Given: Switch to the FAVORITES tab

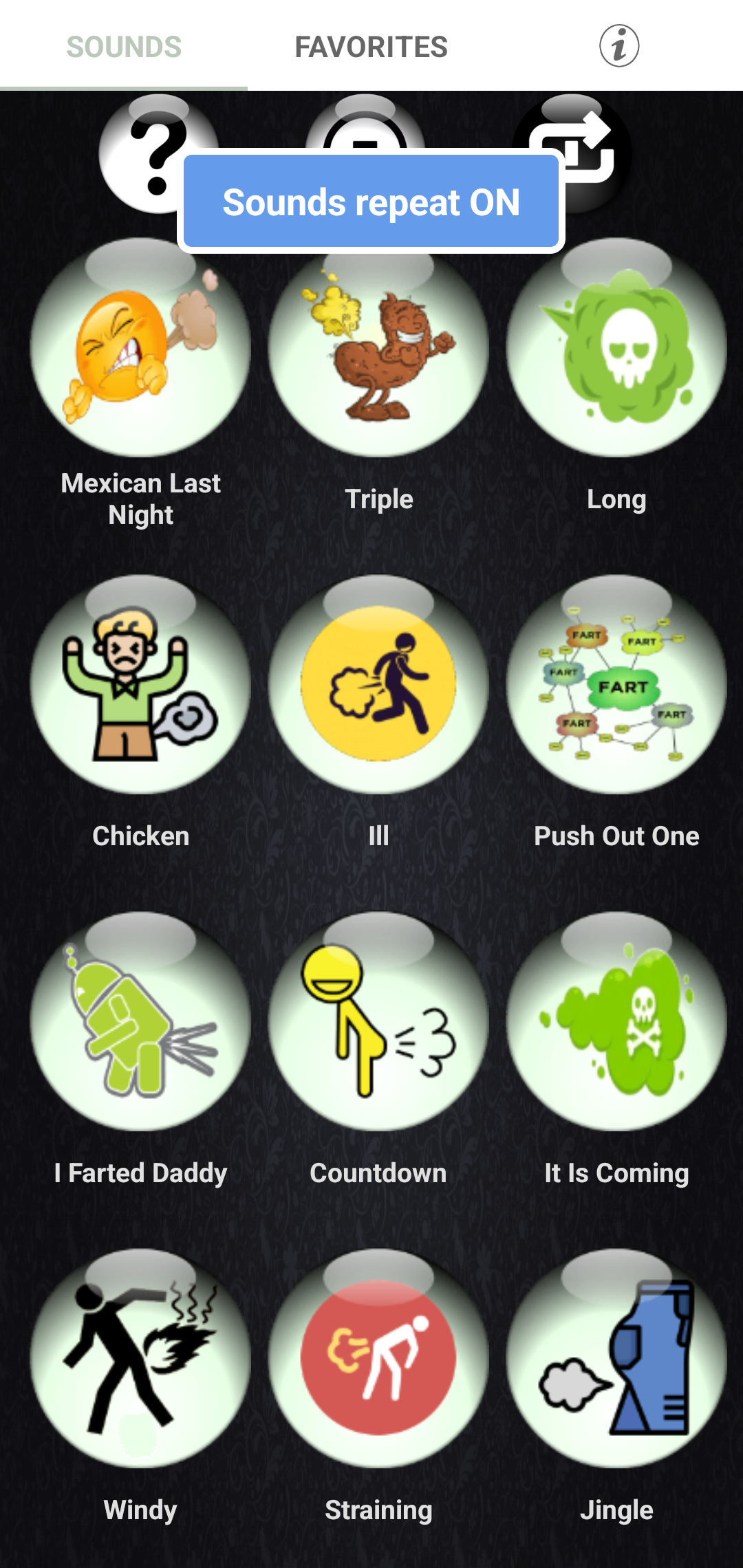Looking at the screenshot, I should 371,47.
